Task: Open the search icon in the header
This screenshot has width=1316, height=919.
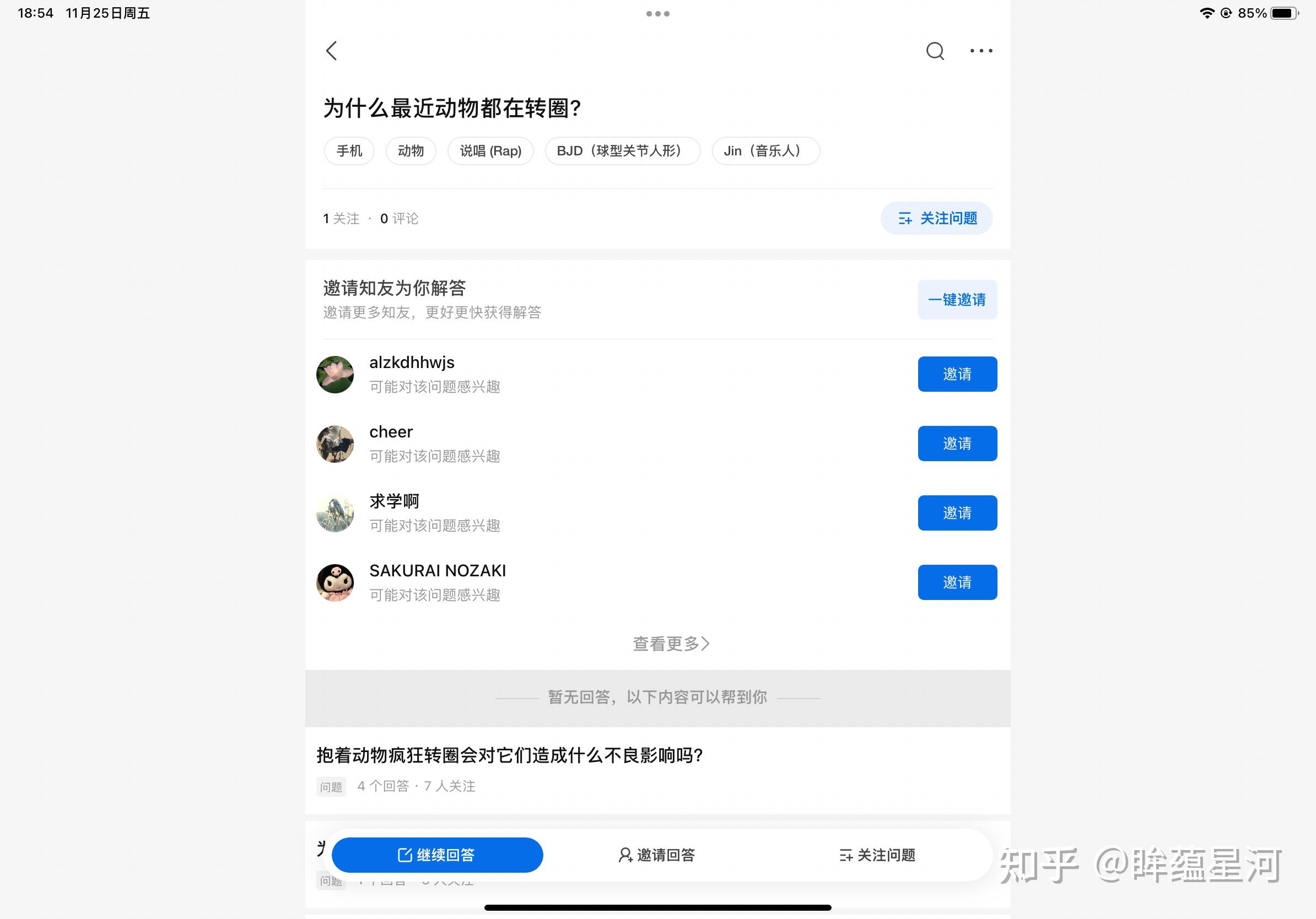Action: click(935, 51)
